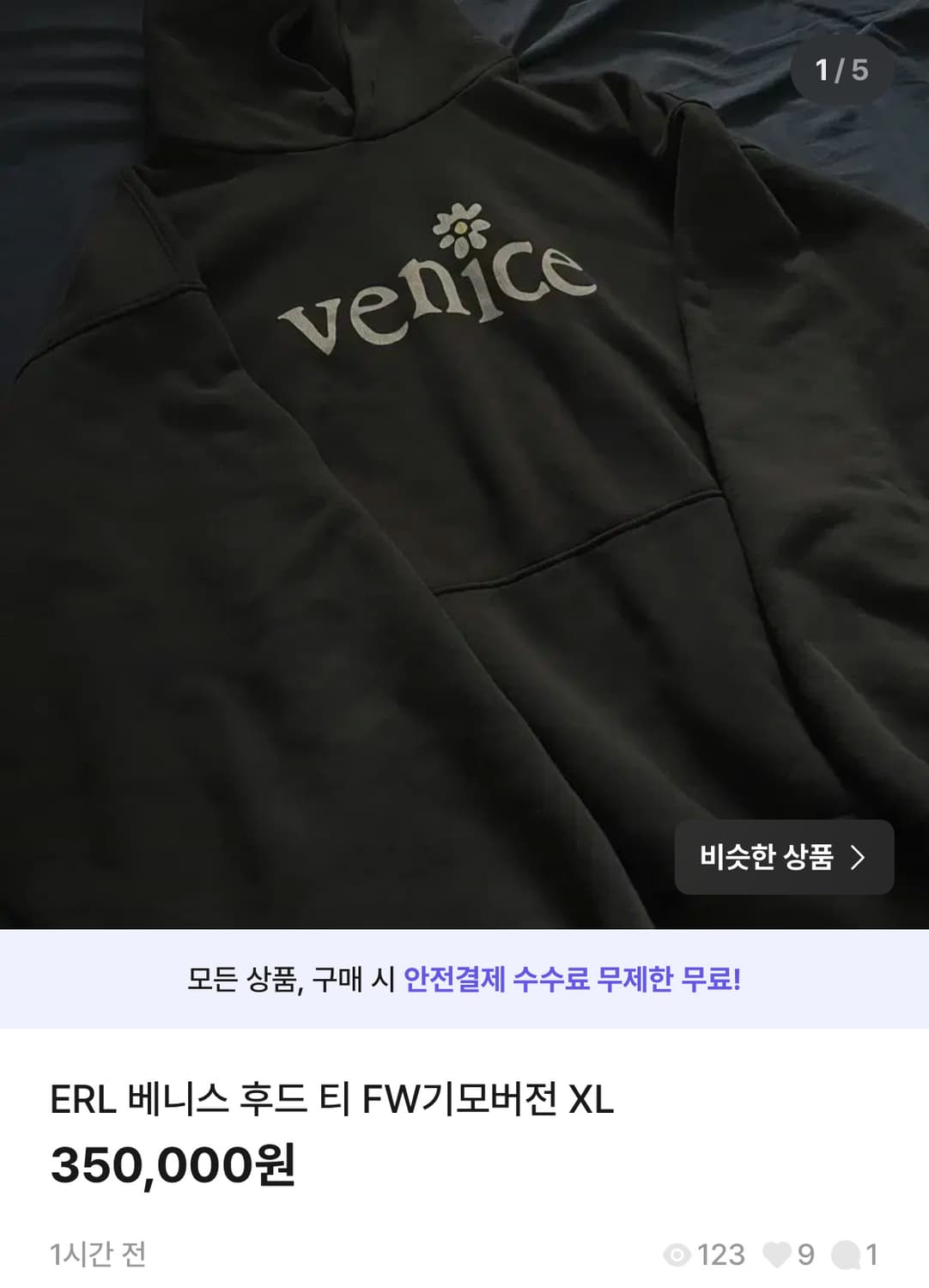Tap the heart icon to like the listing
The height and width of the screenshot is (1288, 929).
pos(776,1255)
